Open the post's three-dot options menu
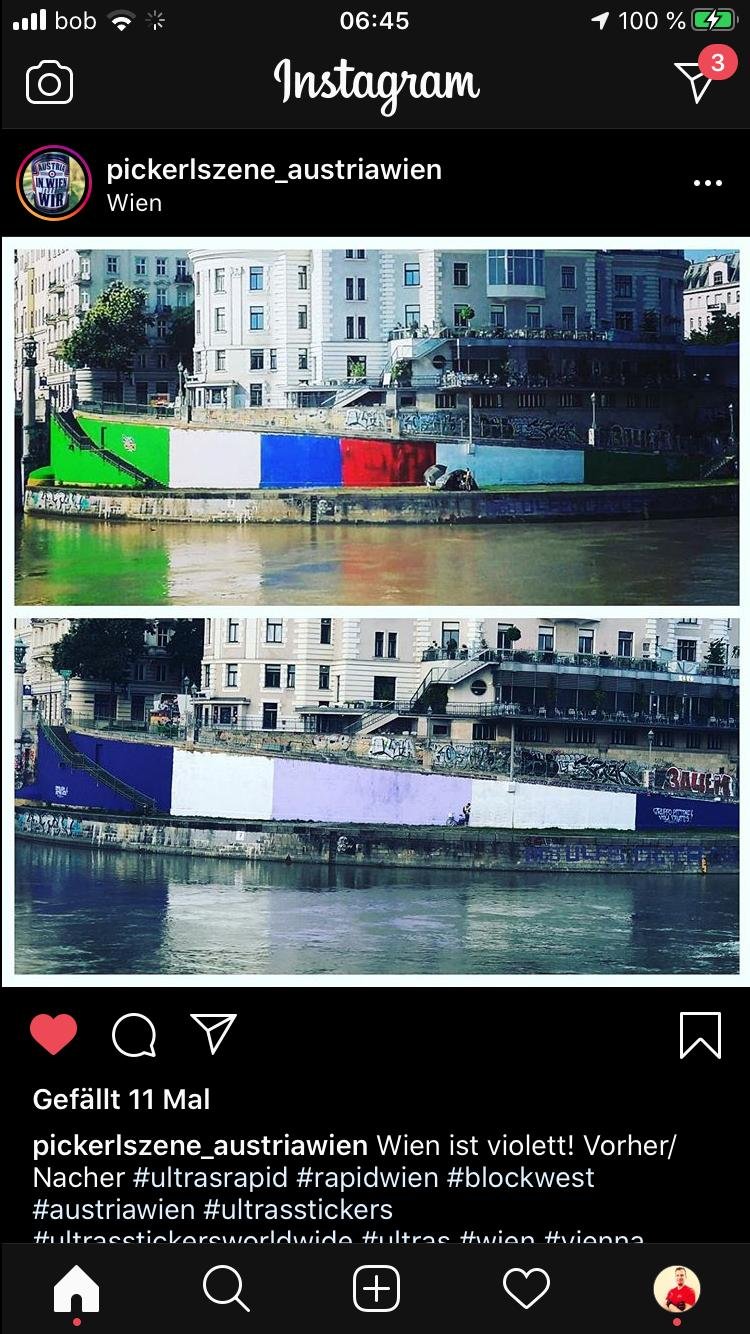The image size is (750, 1334). (x=707, y=184)
